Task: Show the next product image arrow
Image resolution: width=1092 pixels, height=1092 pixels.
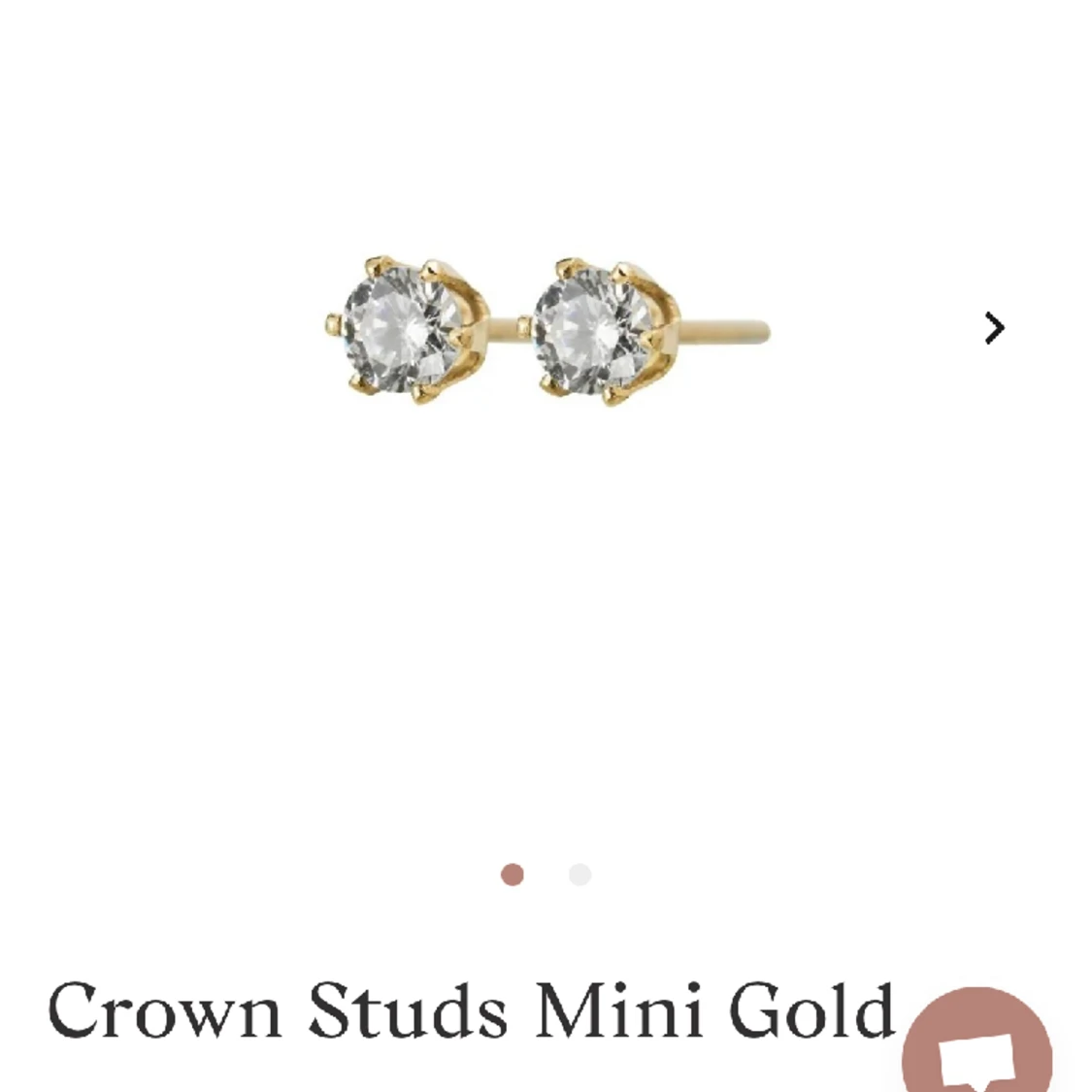Action: [994, 328]
